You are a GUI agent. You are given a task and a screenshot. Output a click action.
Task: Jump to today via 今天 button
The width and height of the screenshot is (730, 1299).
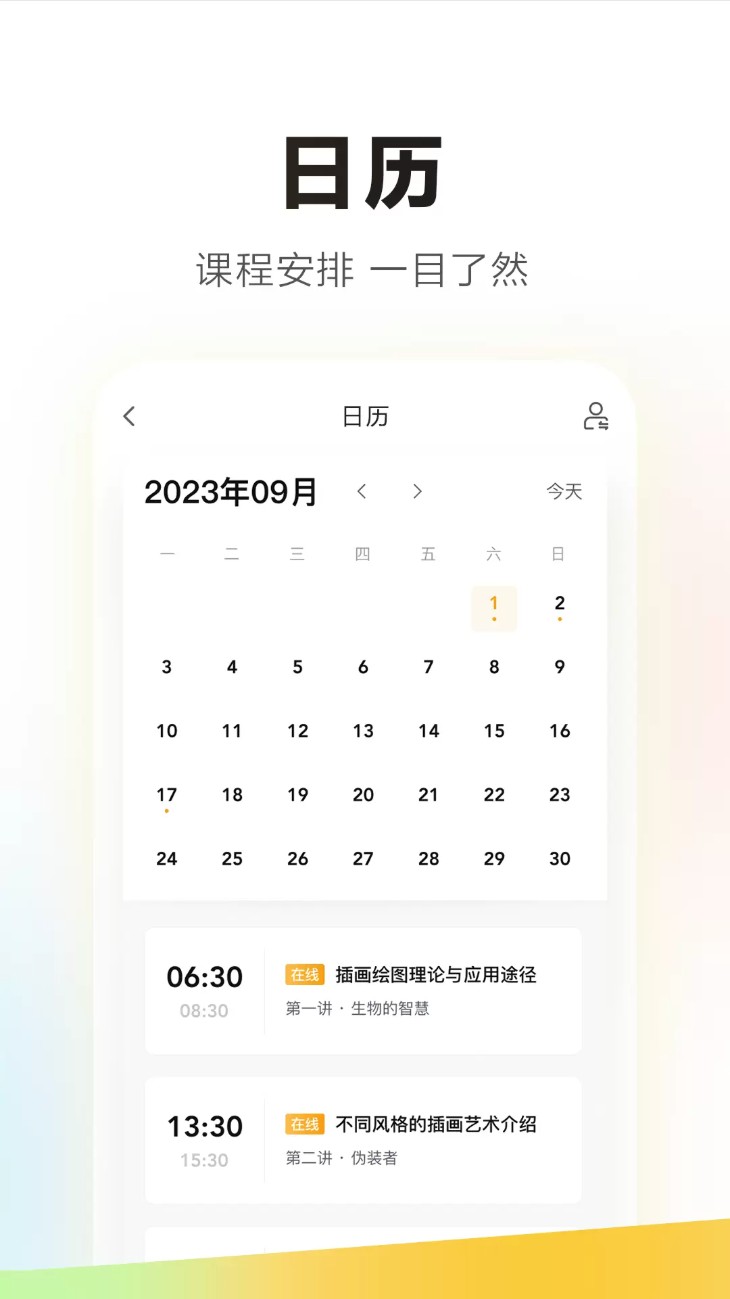click(x=563, y=491)
